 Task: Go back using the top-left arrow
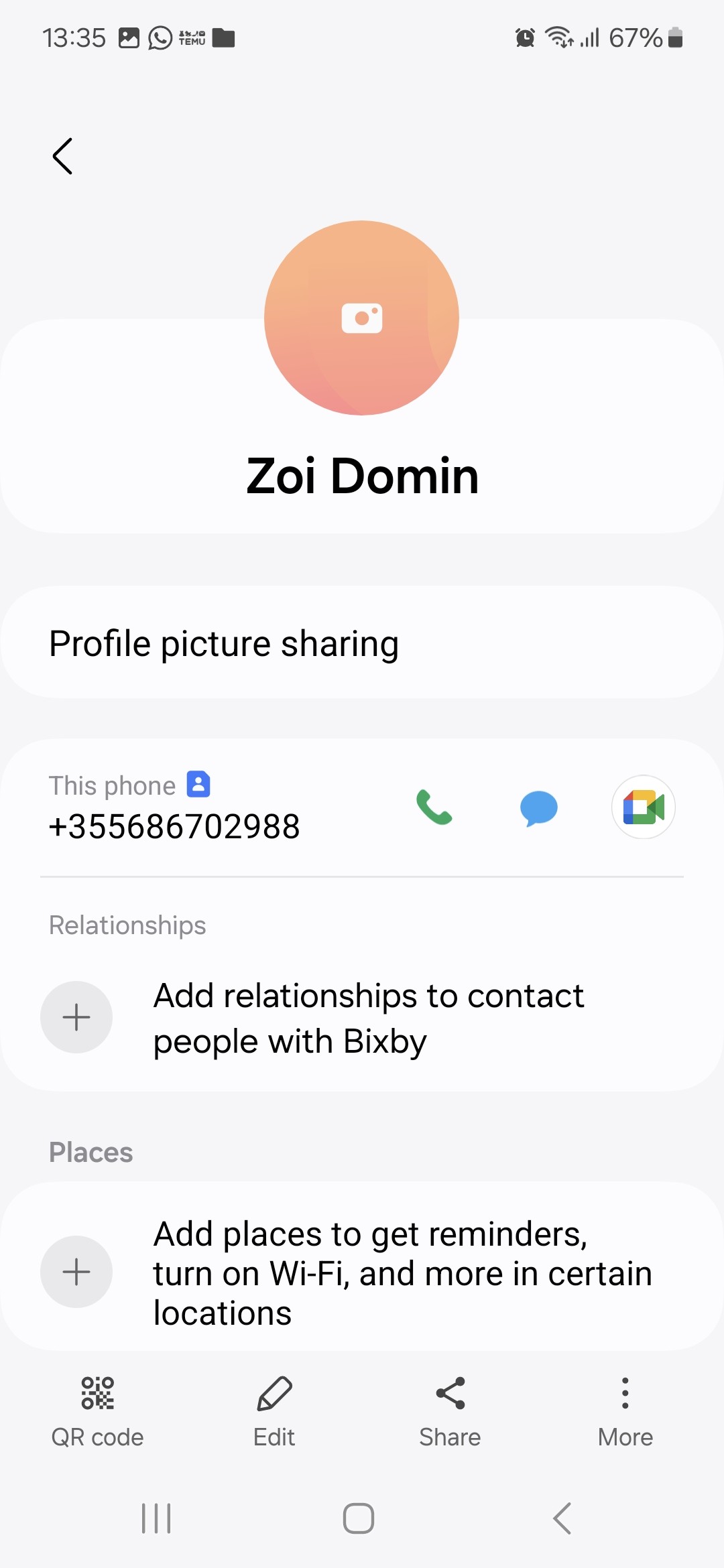click(62, 157)
